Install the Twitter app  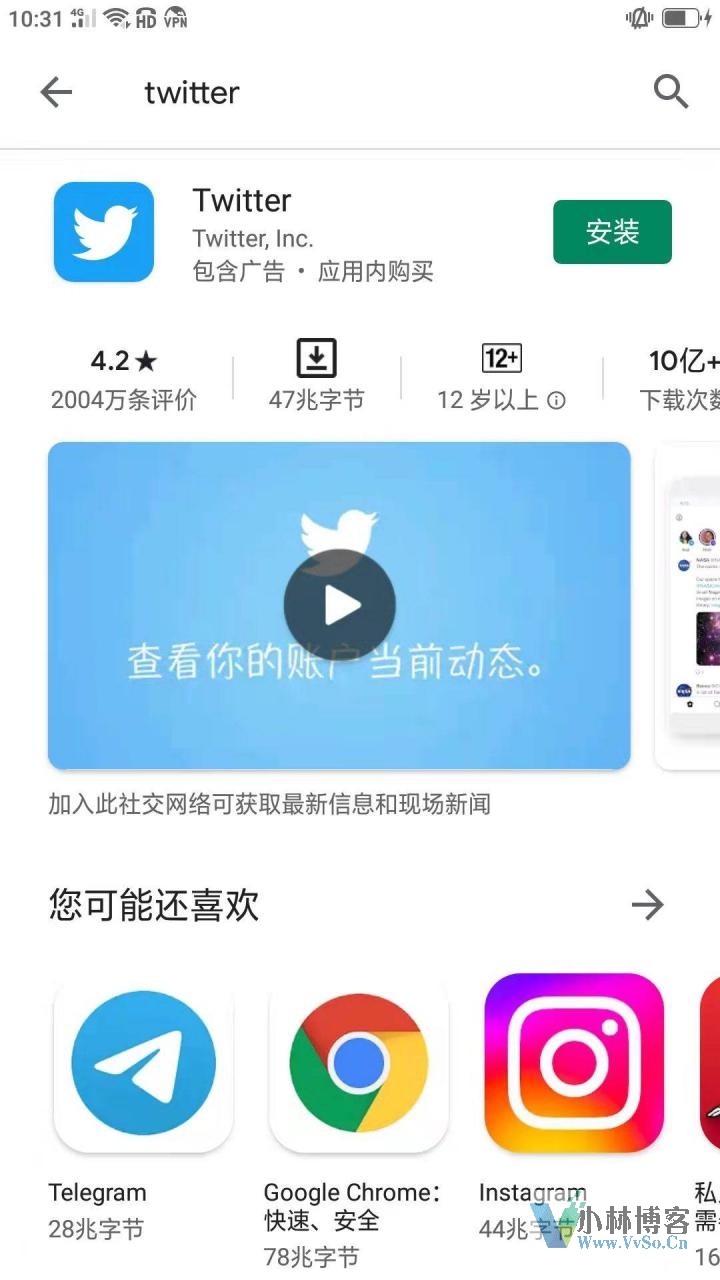(x=612, y=232)
